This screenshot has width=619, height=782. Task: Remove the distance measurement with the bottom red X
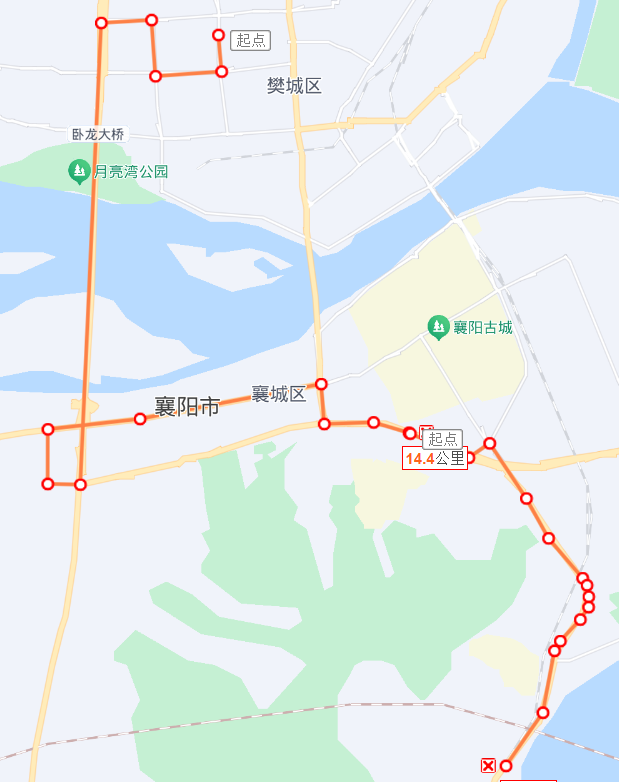(x=488, y=766)
